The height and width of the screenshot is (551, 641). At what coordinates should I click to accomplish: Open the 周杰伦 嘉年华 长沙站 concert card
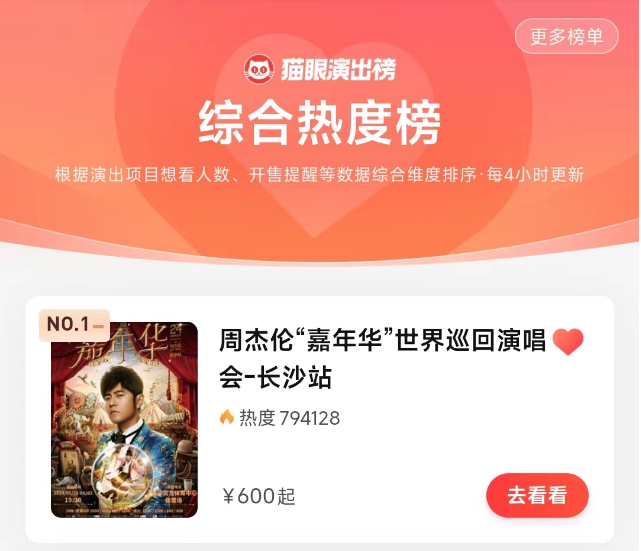pyautogui.click(x=382, y=360)
